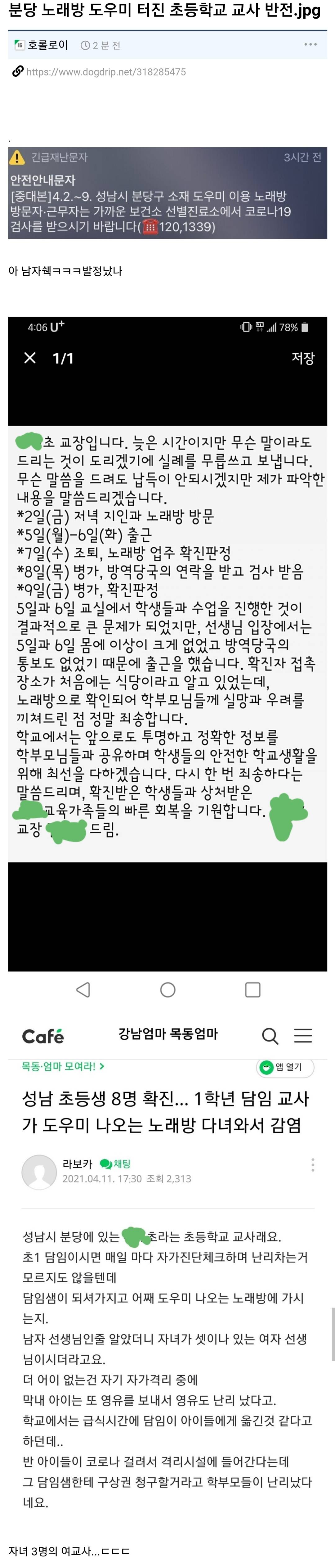Image resolution: width=335 pixels, height=1568 pixels.
Task: Open the post's three-dot overflow menu
Action: (x=310, y=44)
